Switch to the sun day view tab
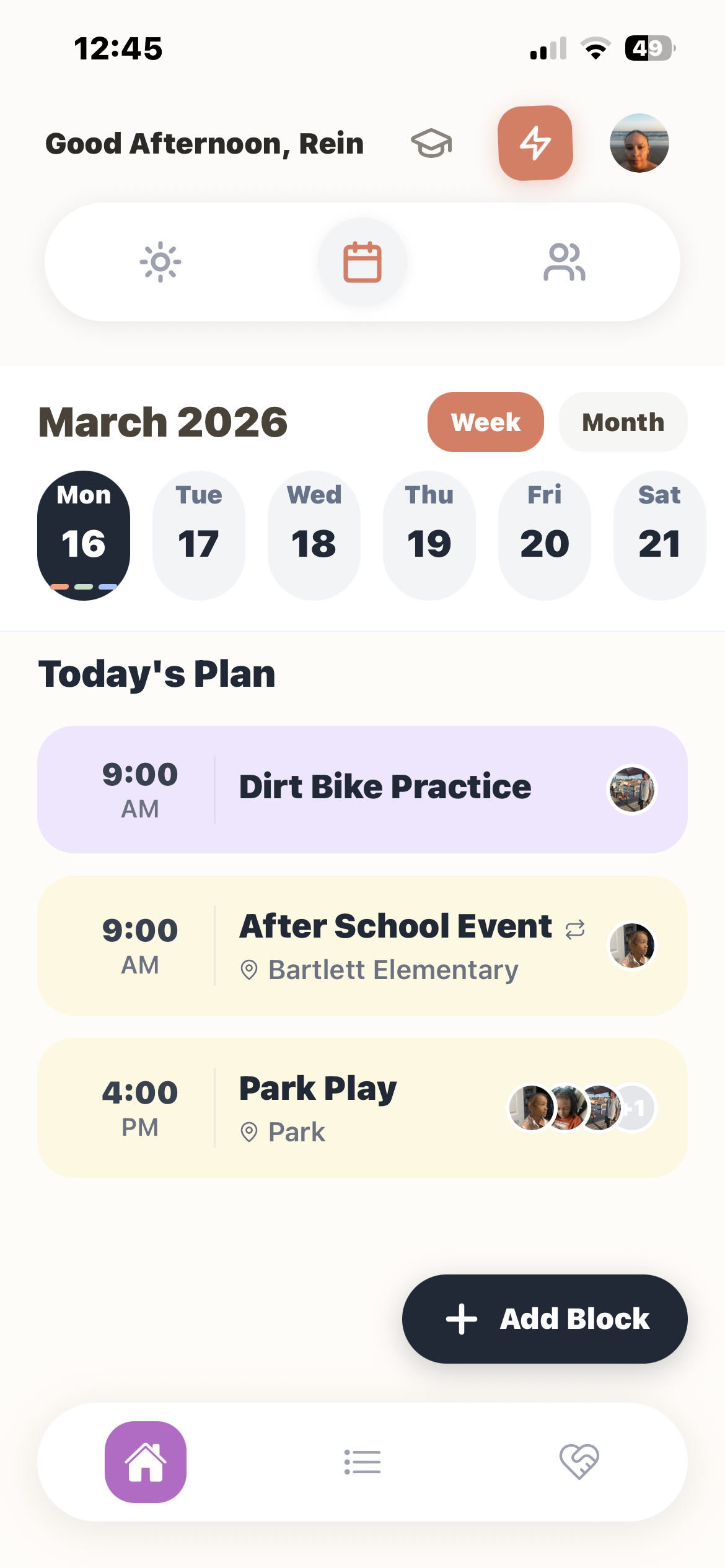 [x=160, y=262]
